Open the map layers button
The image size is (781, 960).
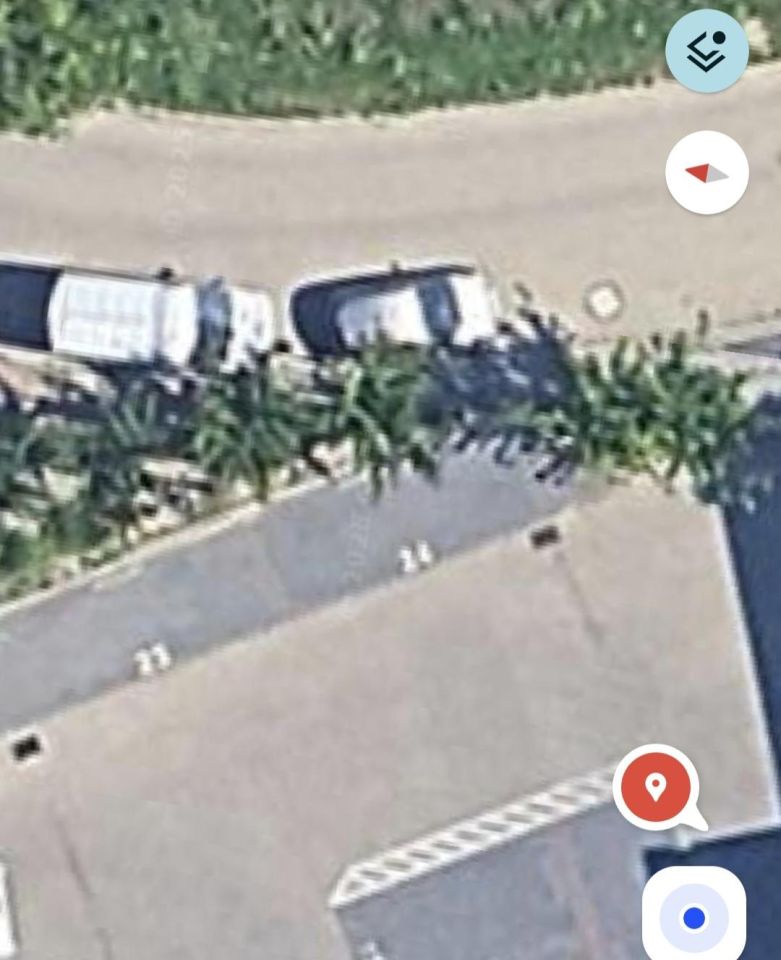pyautogui.click(x=706, y=51)
